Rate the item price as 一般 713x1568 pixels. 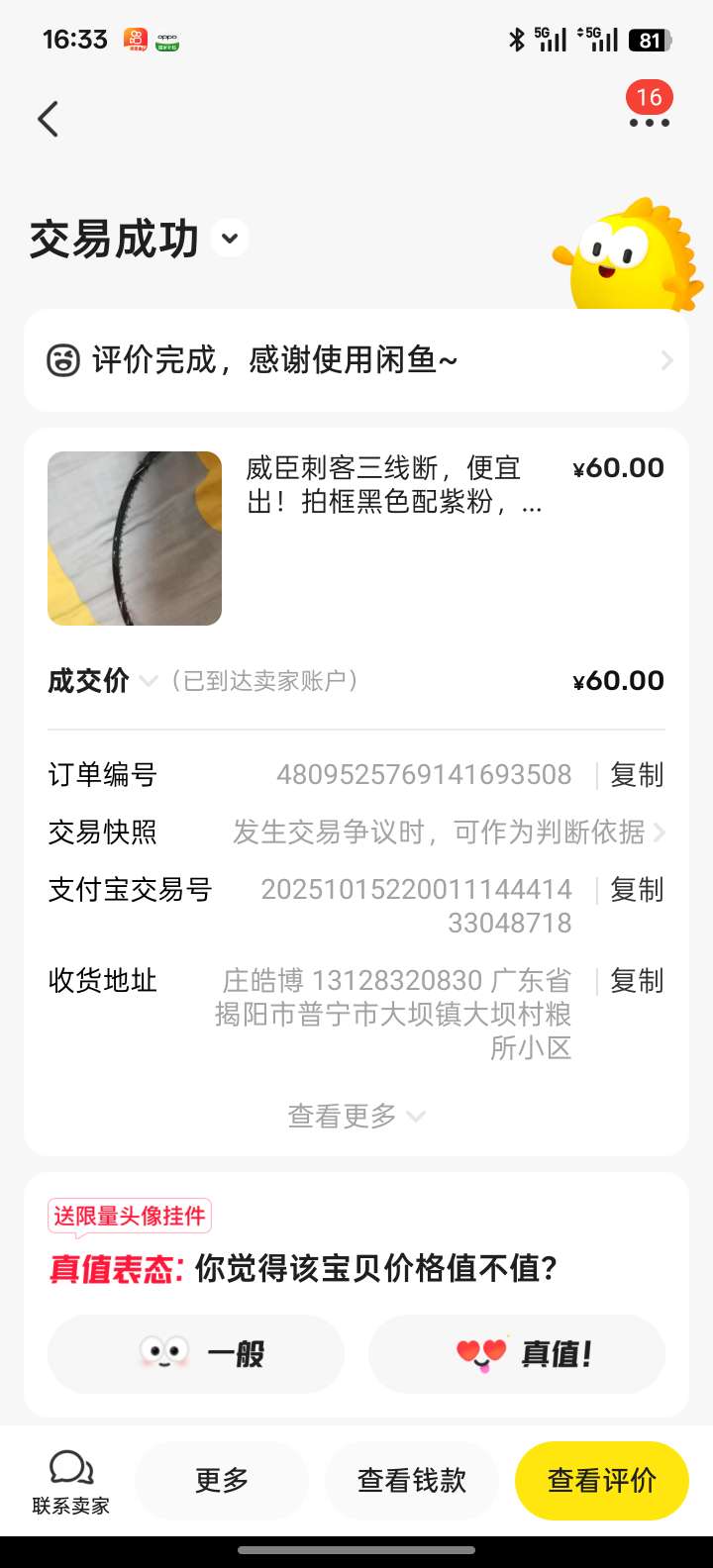[x=196, y=1354]
